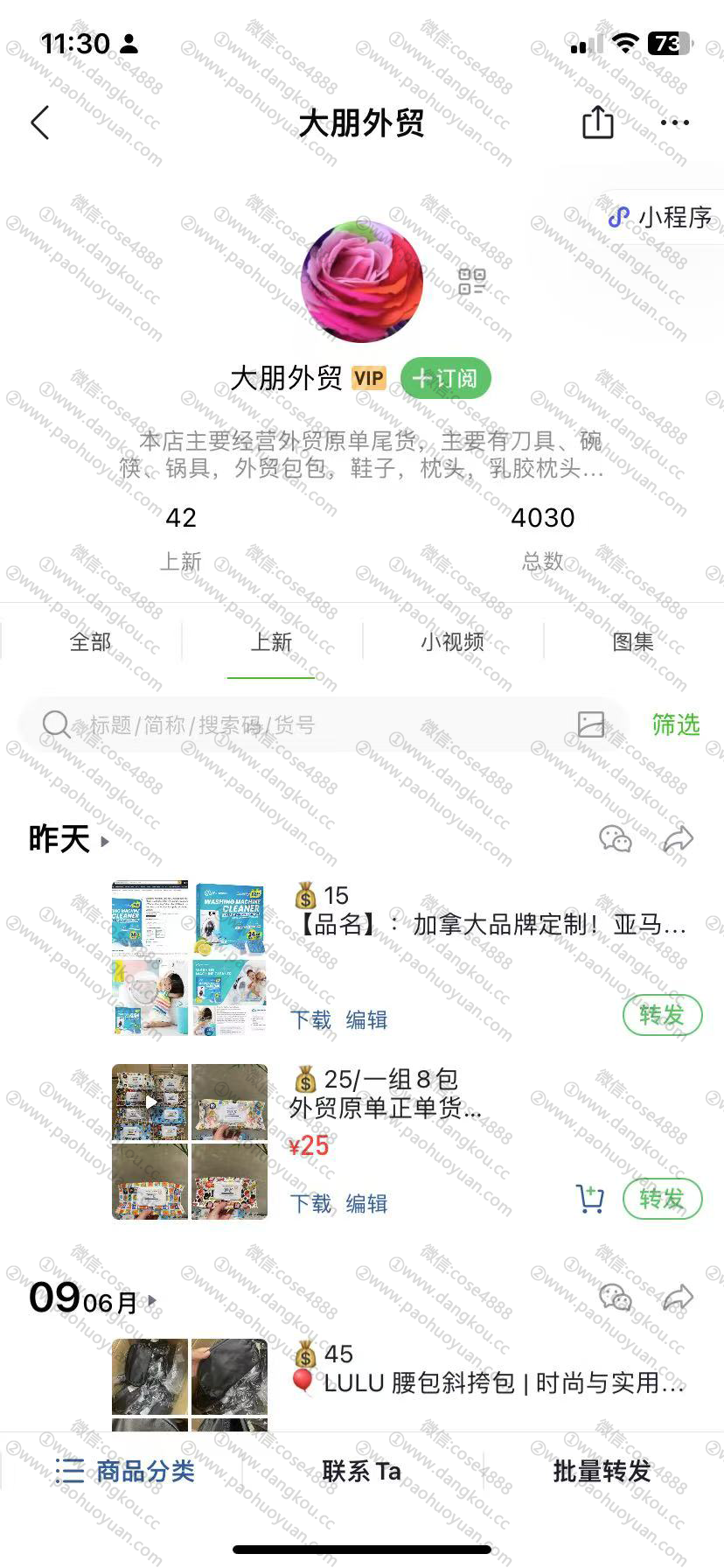Start 批量转发 bulk forwarding
Image resolution: width=724 pixels, height=1568 pixels.
602,1471
